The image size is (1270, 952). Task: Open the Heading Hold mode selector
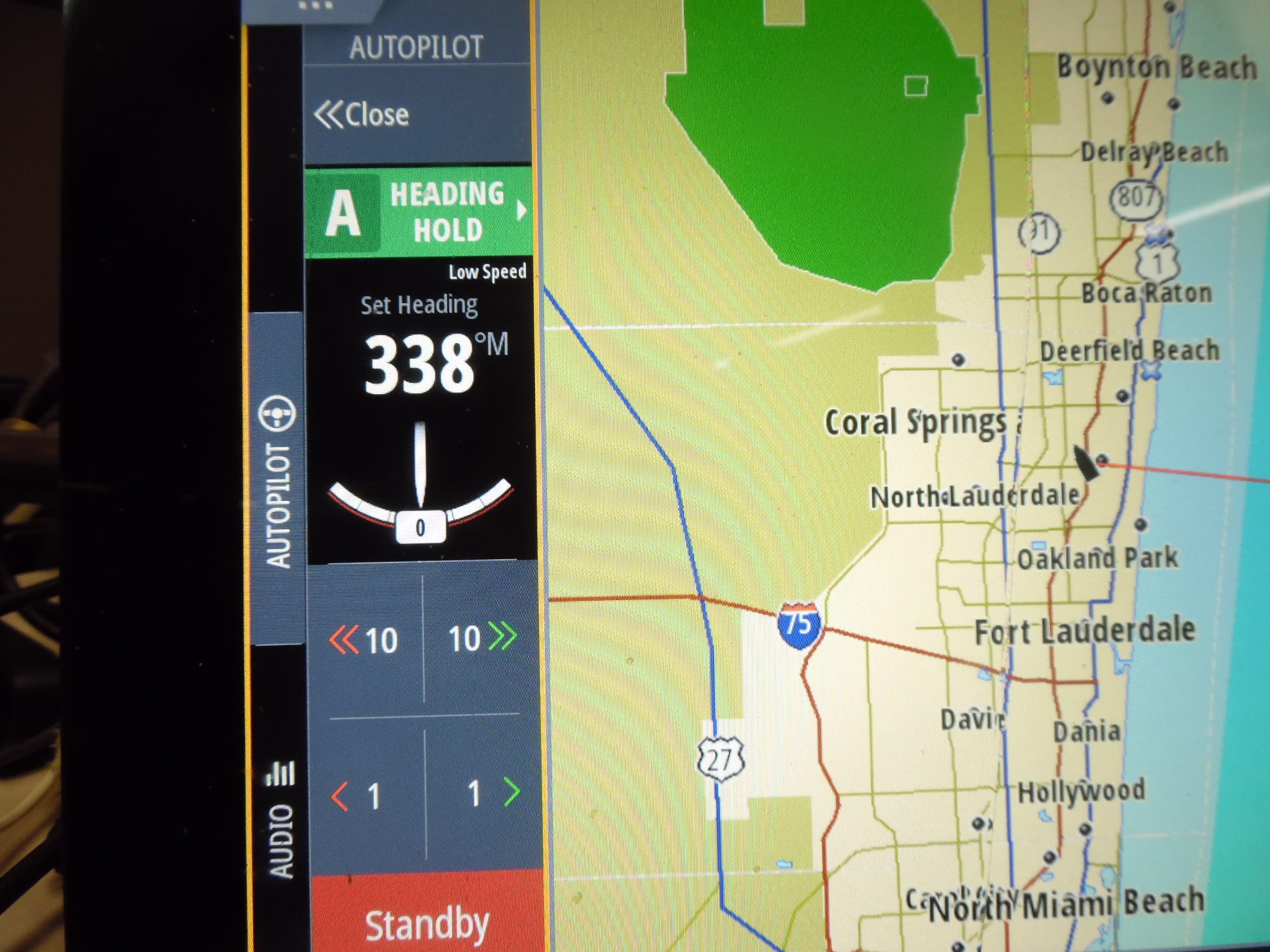(419, 212)
